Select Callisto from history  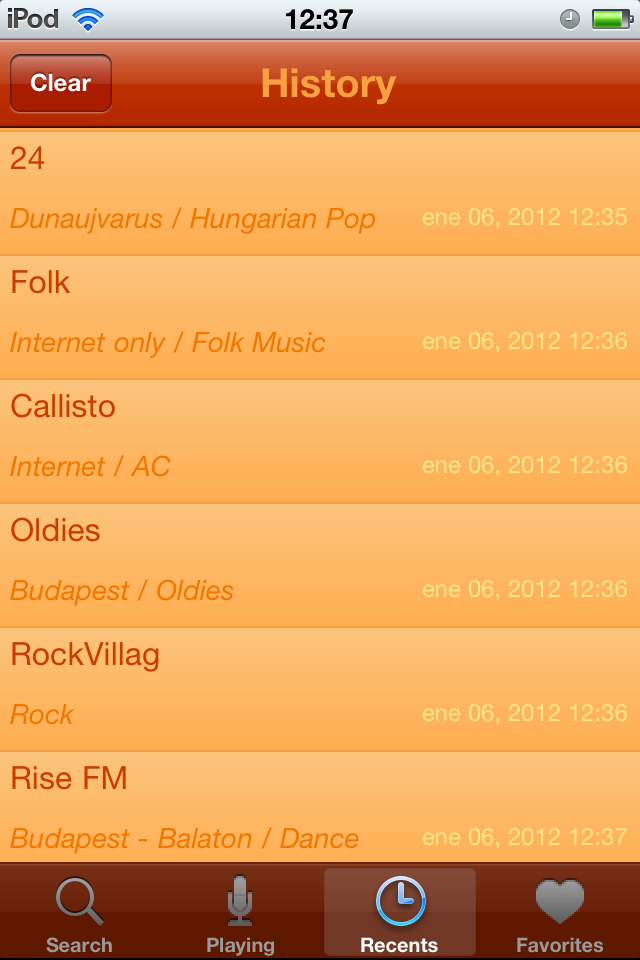pyautogui.click(x=320, y=438)
